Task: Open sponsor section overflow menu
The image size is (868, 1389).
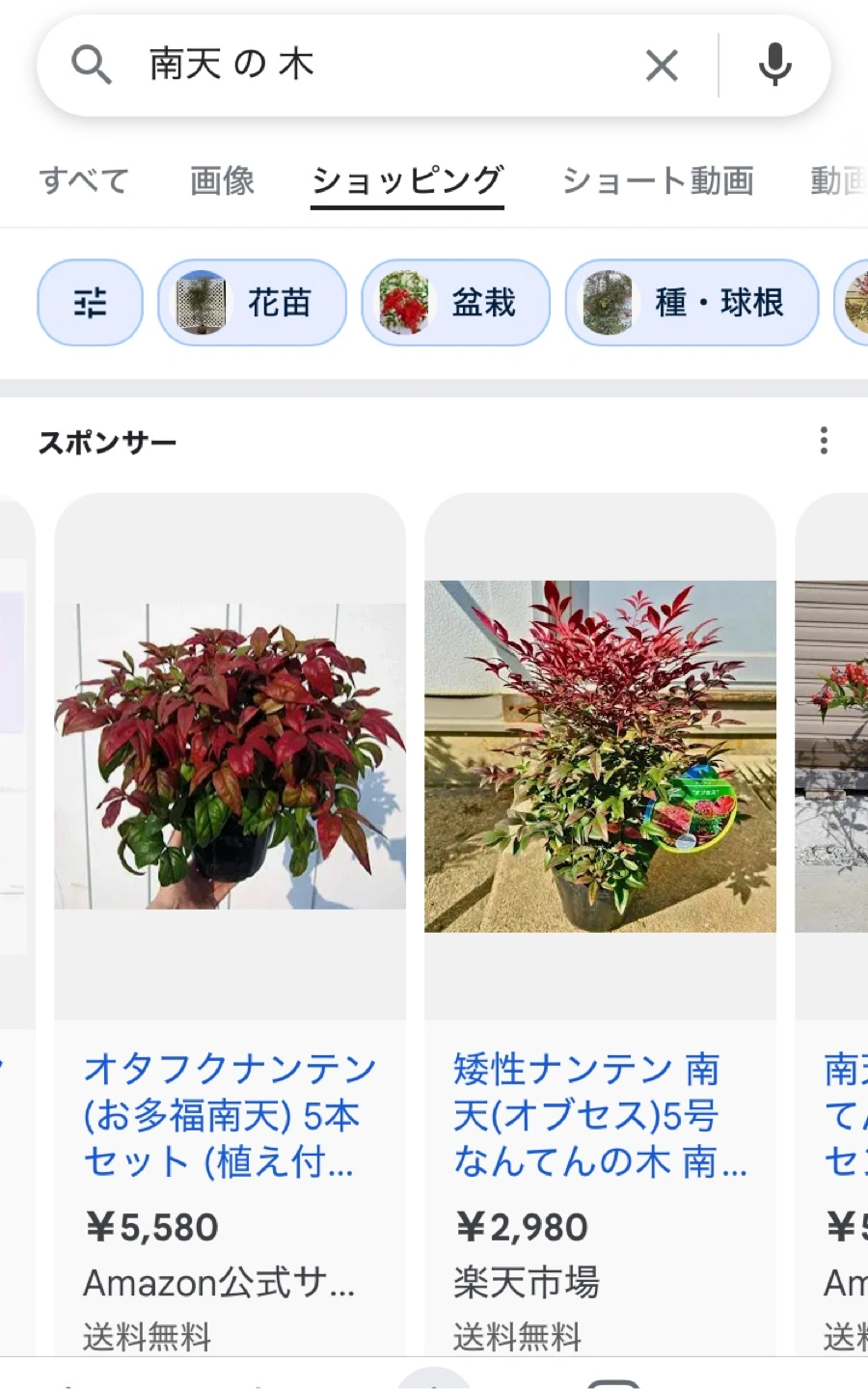Action: pos(823,441)
